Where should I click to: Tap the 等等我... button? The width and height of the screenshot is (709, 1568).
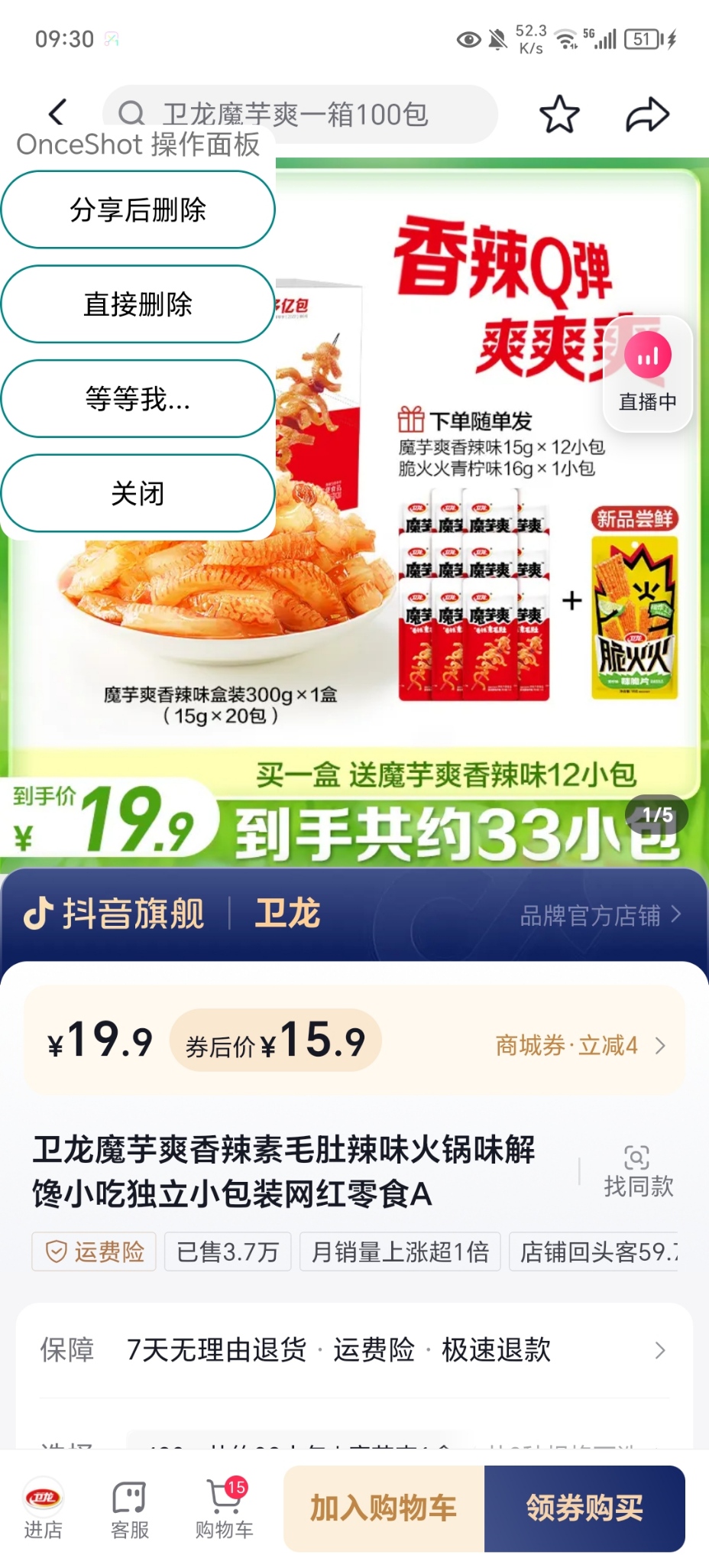tap(138, 398)
